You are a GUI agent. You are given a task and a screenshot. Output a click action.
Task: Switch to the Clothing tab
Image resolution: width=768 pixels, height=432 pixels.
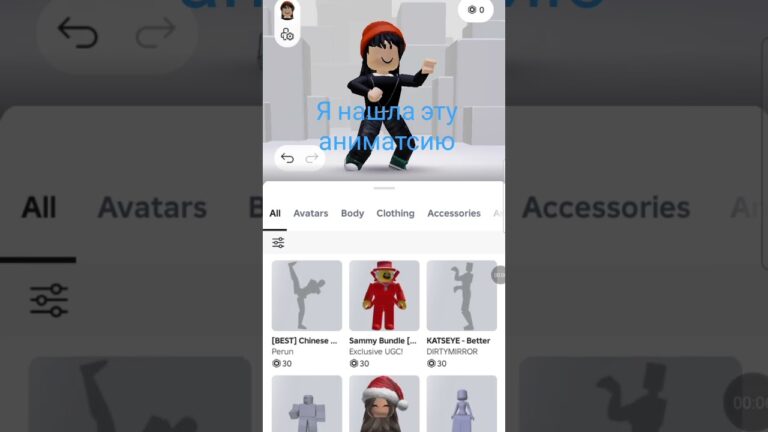click(x=395, y=213)
